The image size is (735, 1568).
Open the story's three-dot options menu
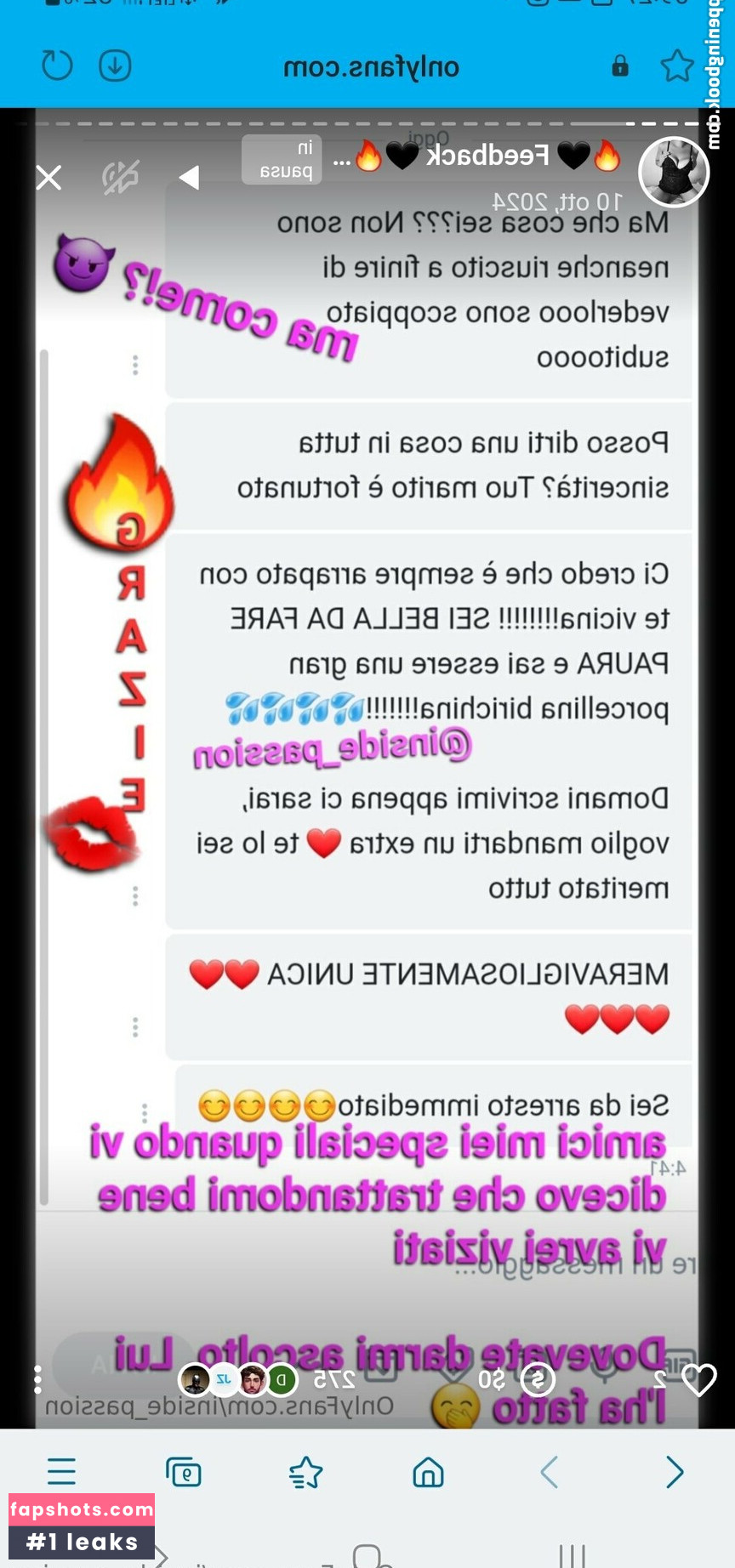click(37, 1379)
